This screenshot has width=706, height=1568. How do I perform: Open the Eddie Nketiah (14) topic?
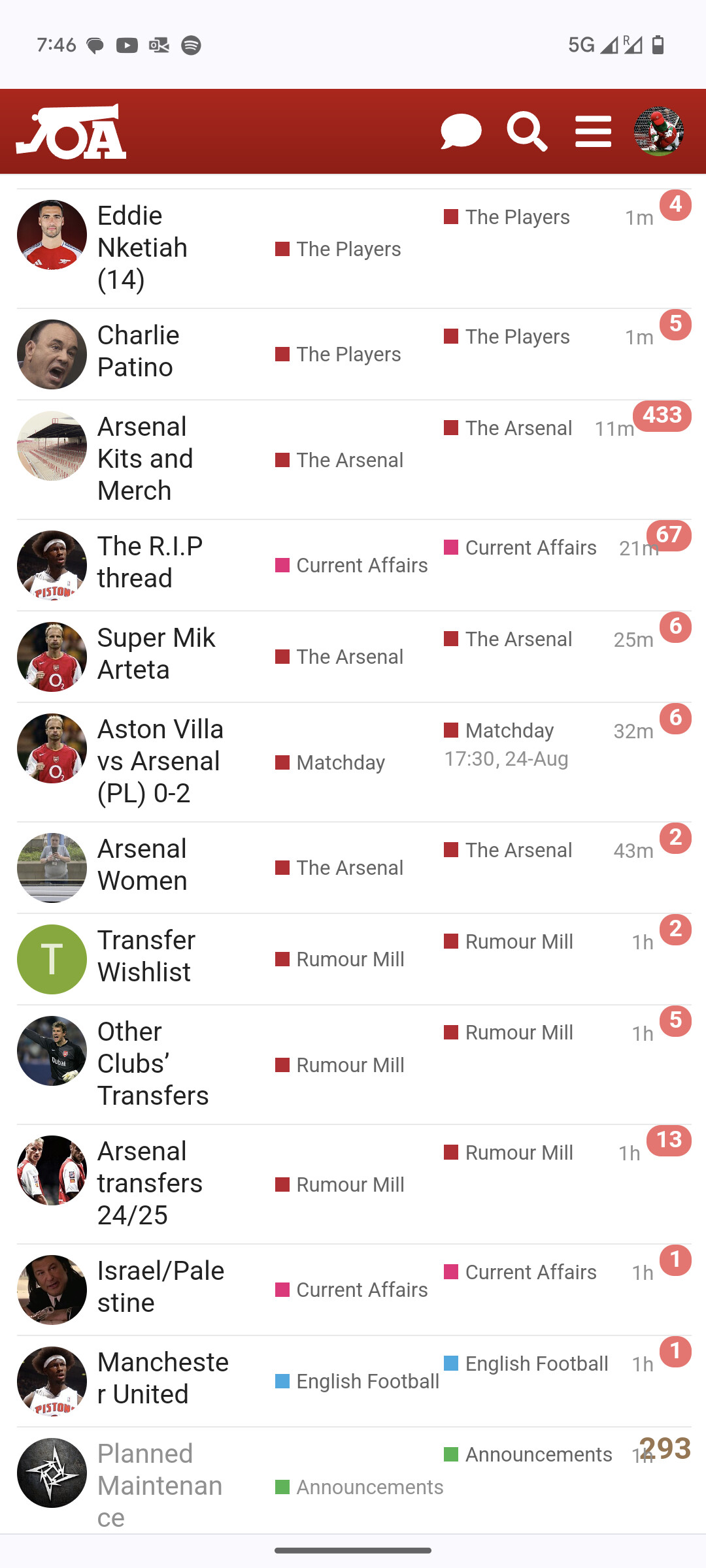coord(142,248)
